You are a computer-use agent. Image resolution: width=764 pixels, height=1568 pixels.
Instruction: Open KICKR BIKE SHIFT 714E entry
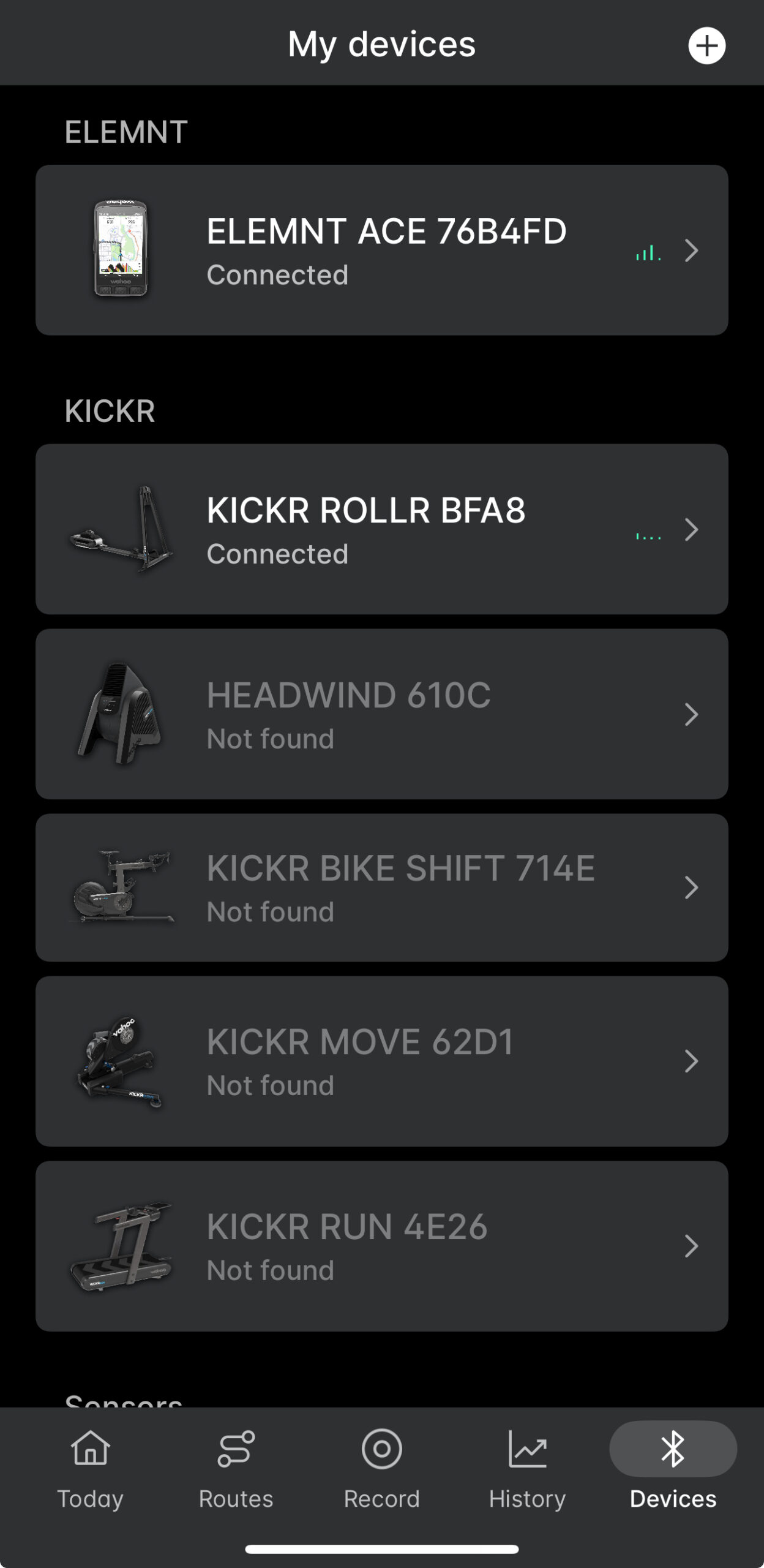coord(381,888)
